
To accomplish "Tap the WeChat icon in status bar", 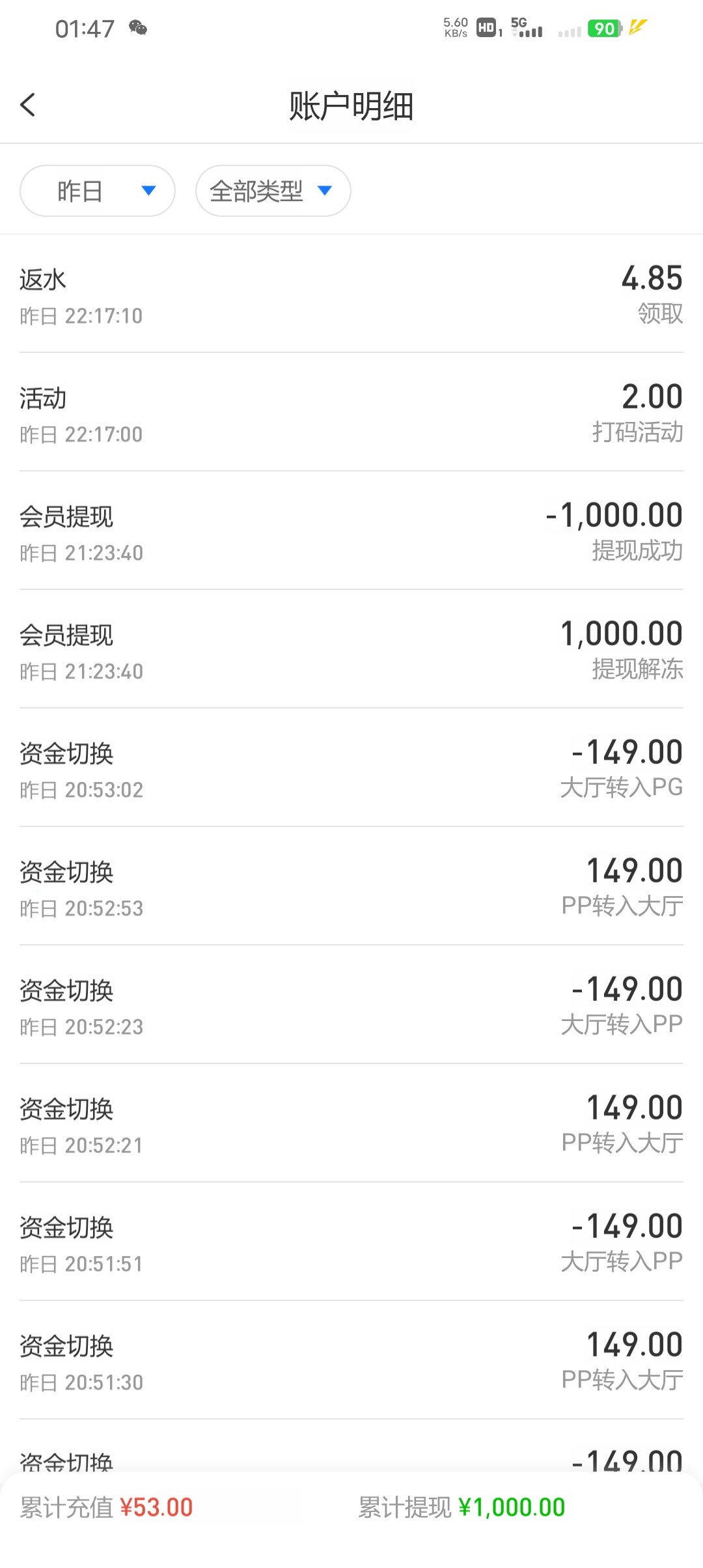I will (x=137, y=27).
